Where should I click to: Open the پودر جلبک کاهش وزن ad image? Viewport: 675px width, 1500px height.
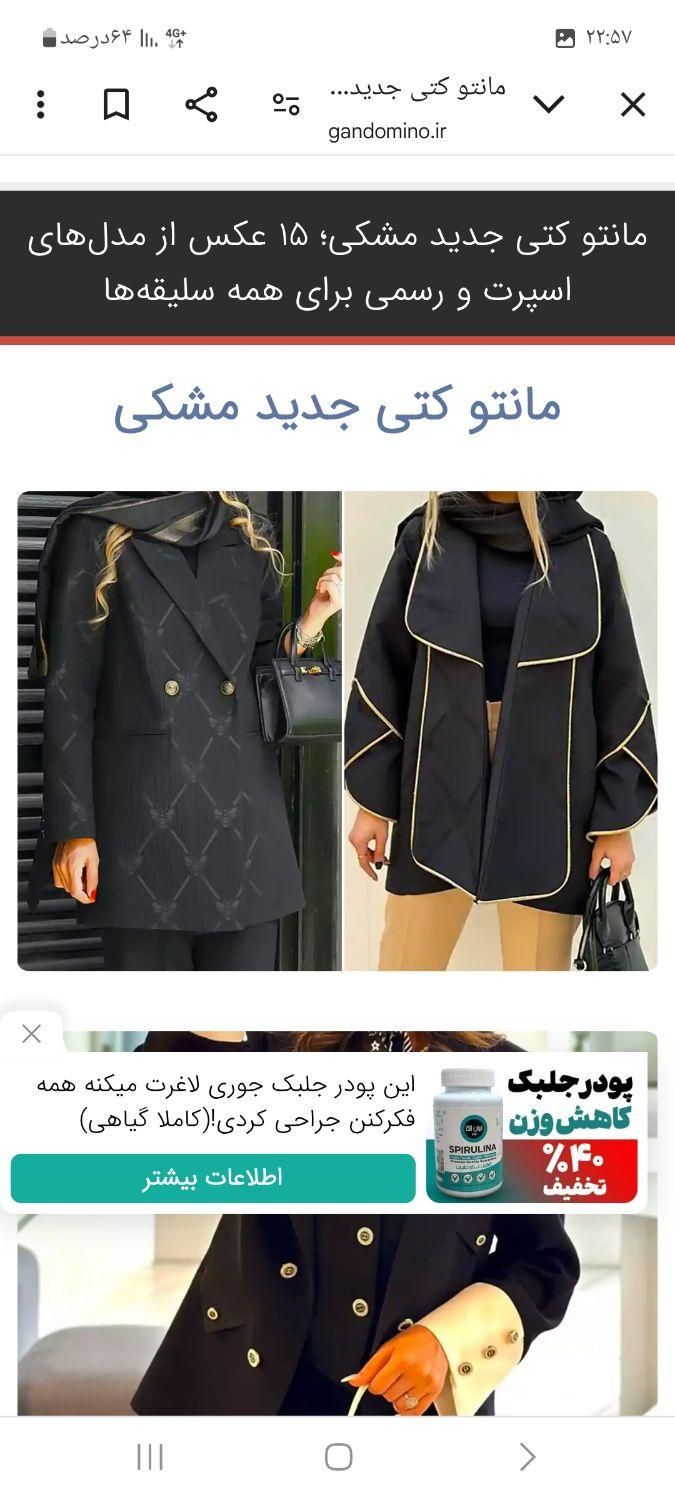click(x=532, y=1132)
